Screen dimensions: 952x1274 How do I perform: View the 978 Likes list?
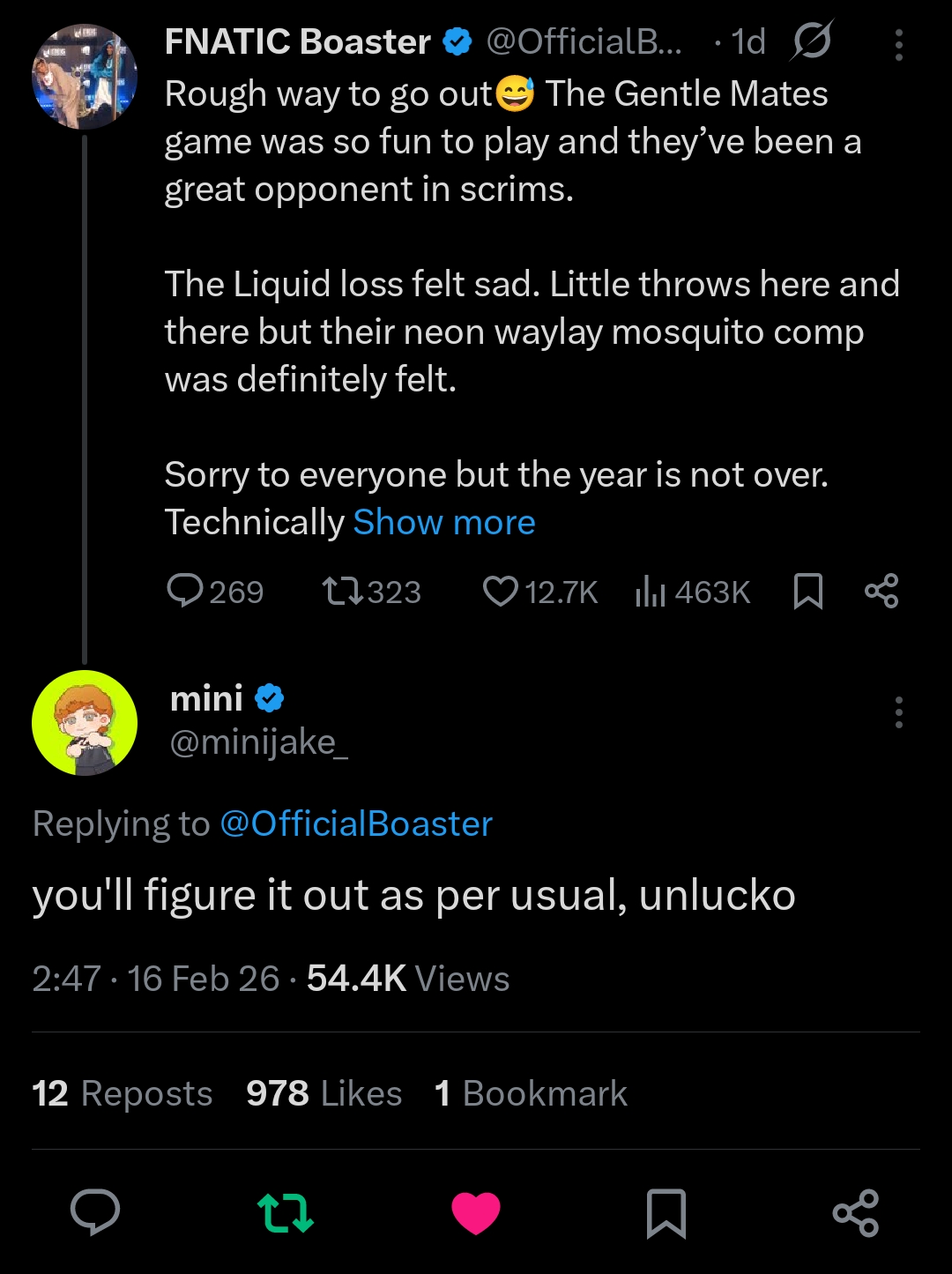pyautogui.click(x=324, y=1093)
